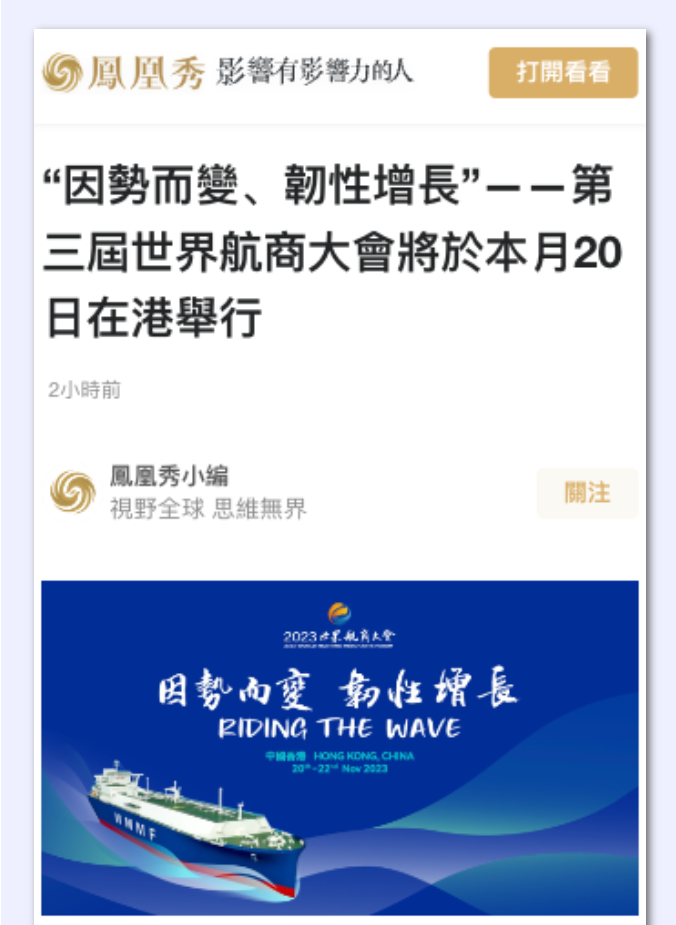The height and width of the screenshot is (925, 676).
Task: Open the 2023 世界航商大會 banner image
Action: 339,747
